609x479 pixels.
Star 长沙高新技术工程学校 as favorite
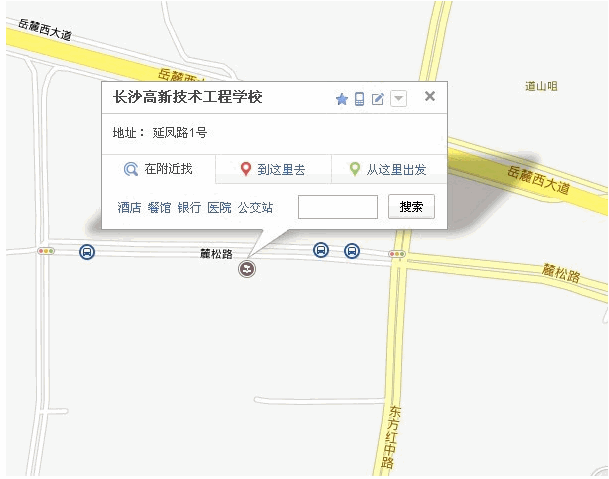341,99
